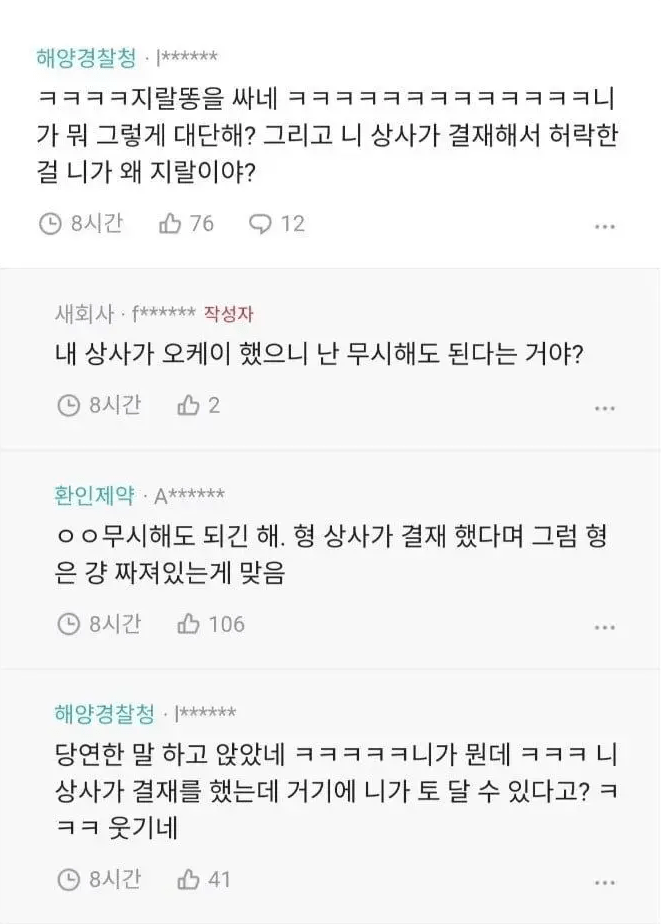The height and width of the screenshot is (924, 661).
Task: Open more options for the 76-like comment
Action: [x=604, y=226]
